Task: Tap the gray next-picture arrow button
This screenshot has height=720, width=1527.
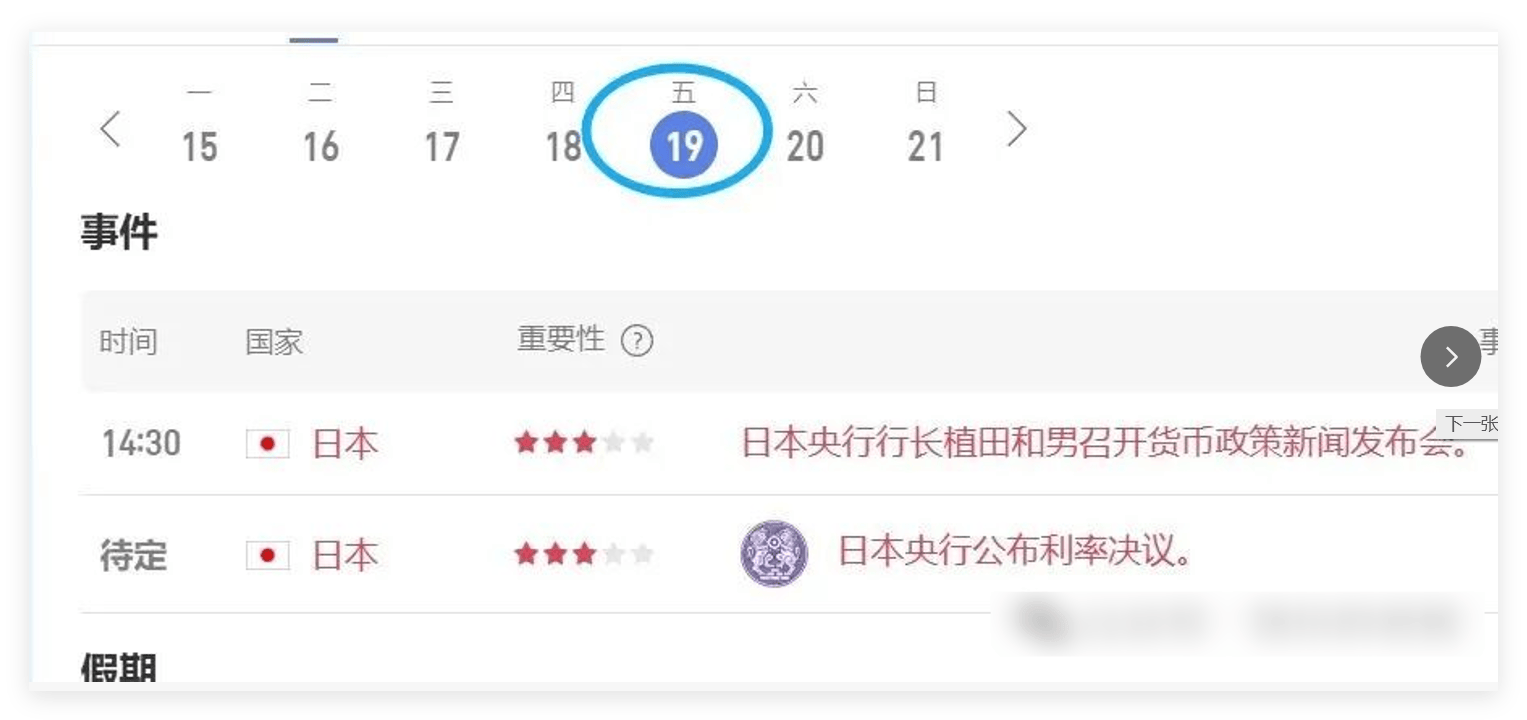Action: click(x=1450, y=356)
